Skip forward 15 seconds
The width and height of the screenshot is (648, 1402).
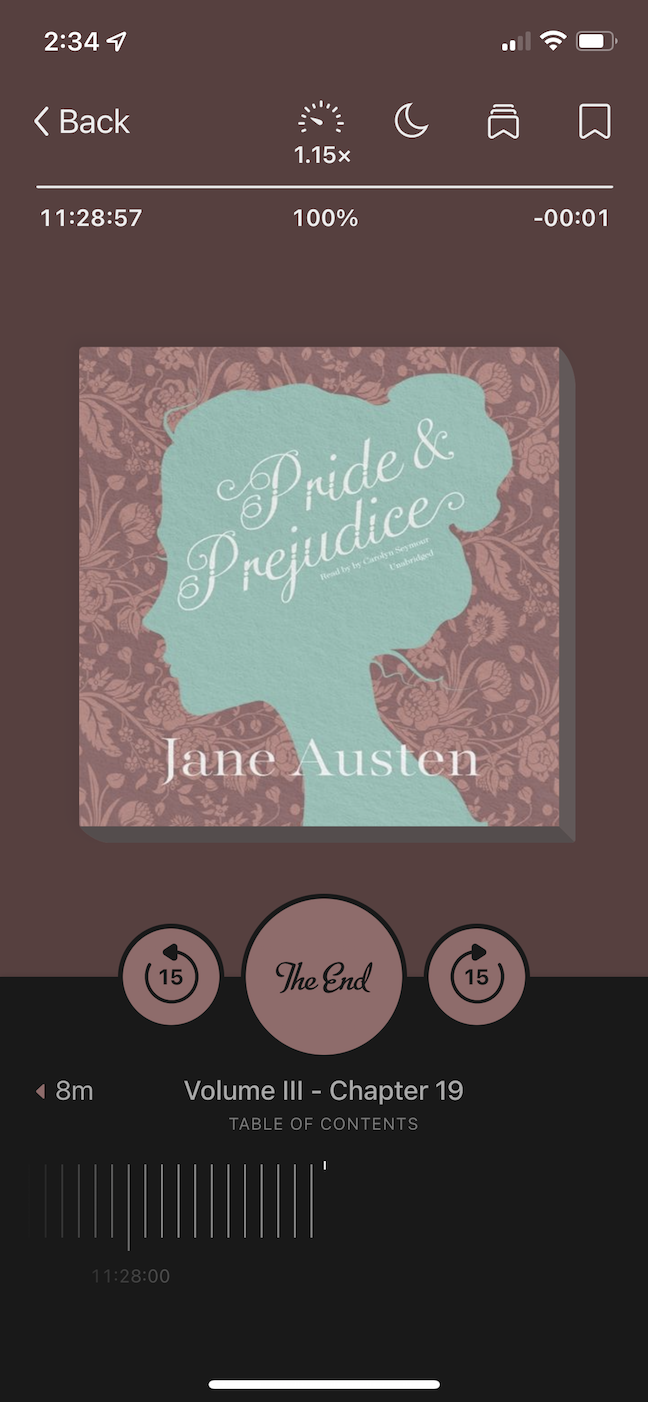coord(477,975)
